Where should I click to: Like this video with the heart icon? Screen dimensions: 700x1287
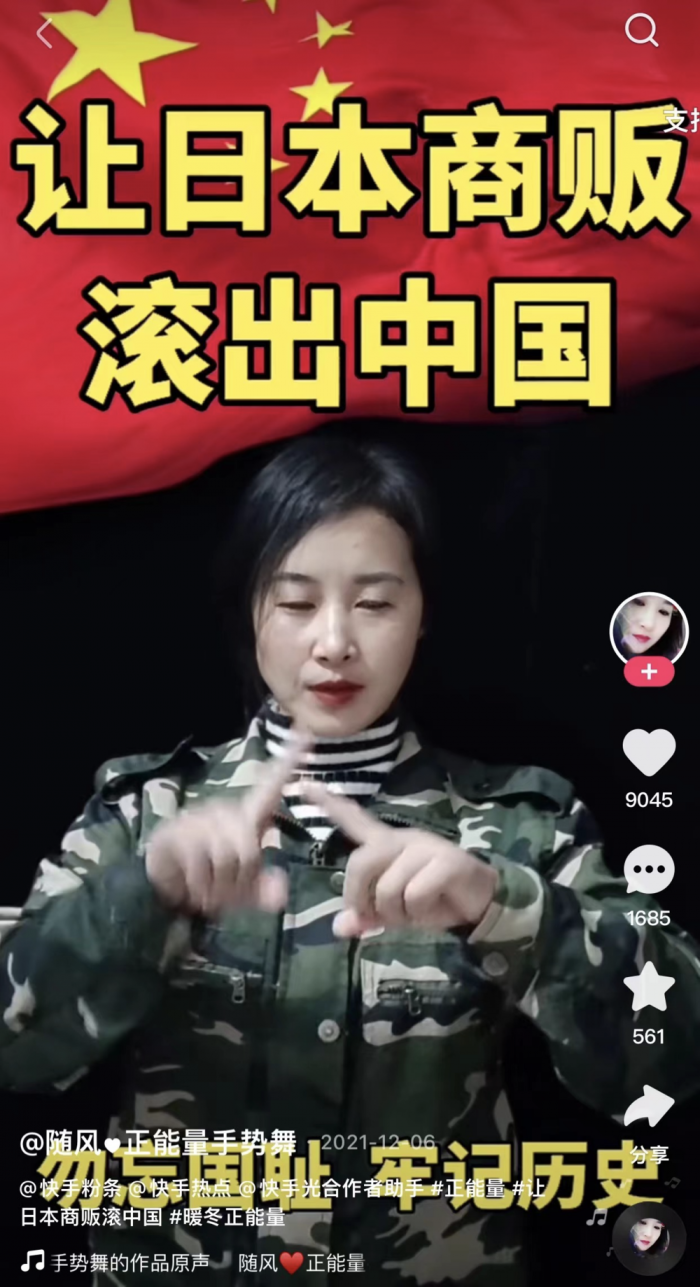(x=649, y=753)
